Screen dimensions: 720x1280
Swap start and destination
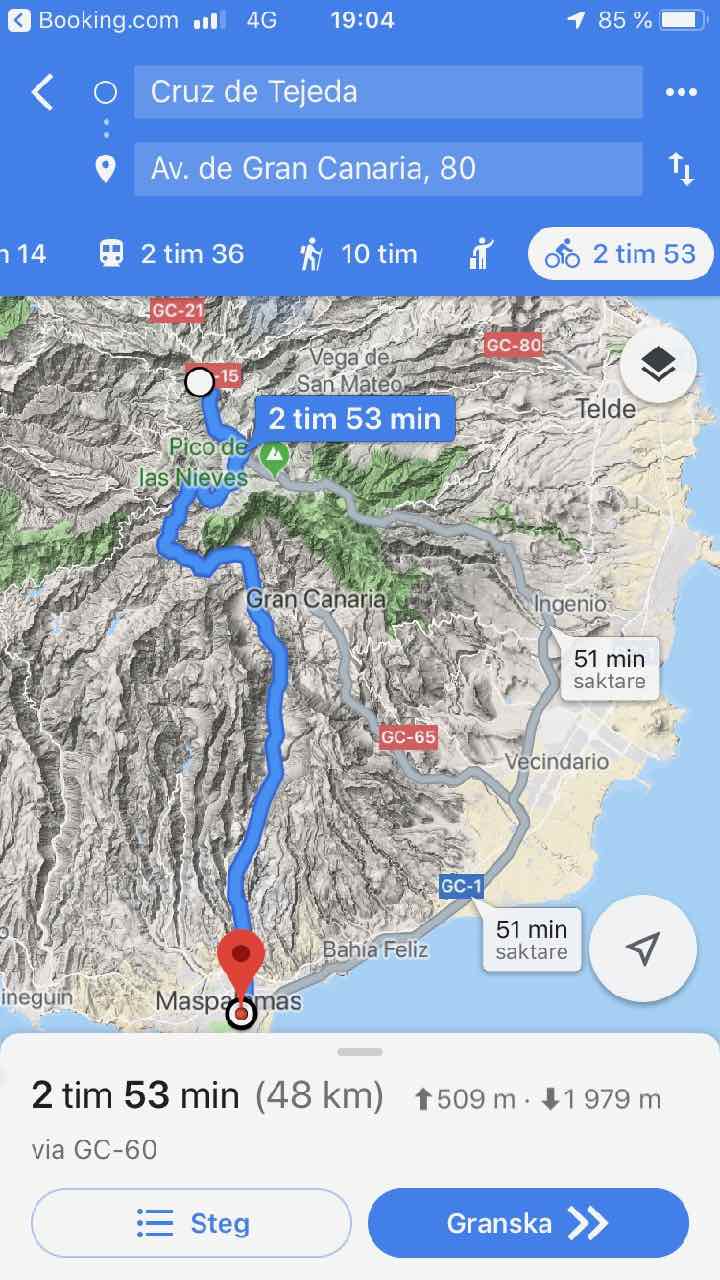pyautogui.click(x=681, y=169)
